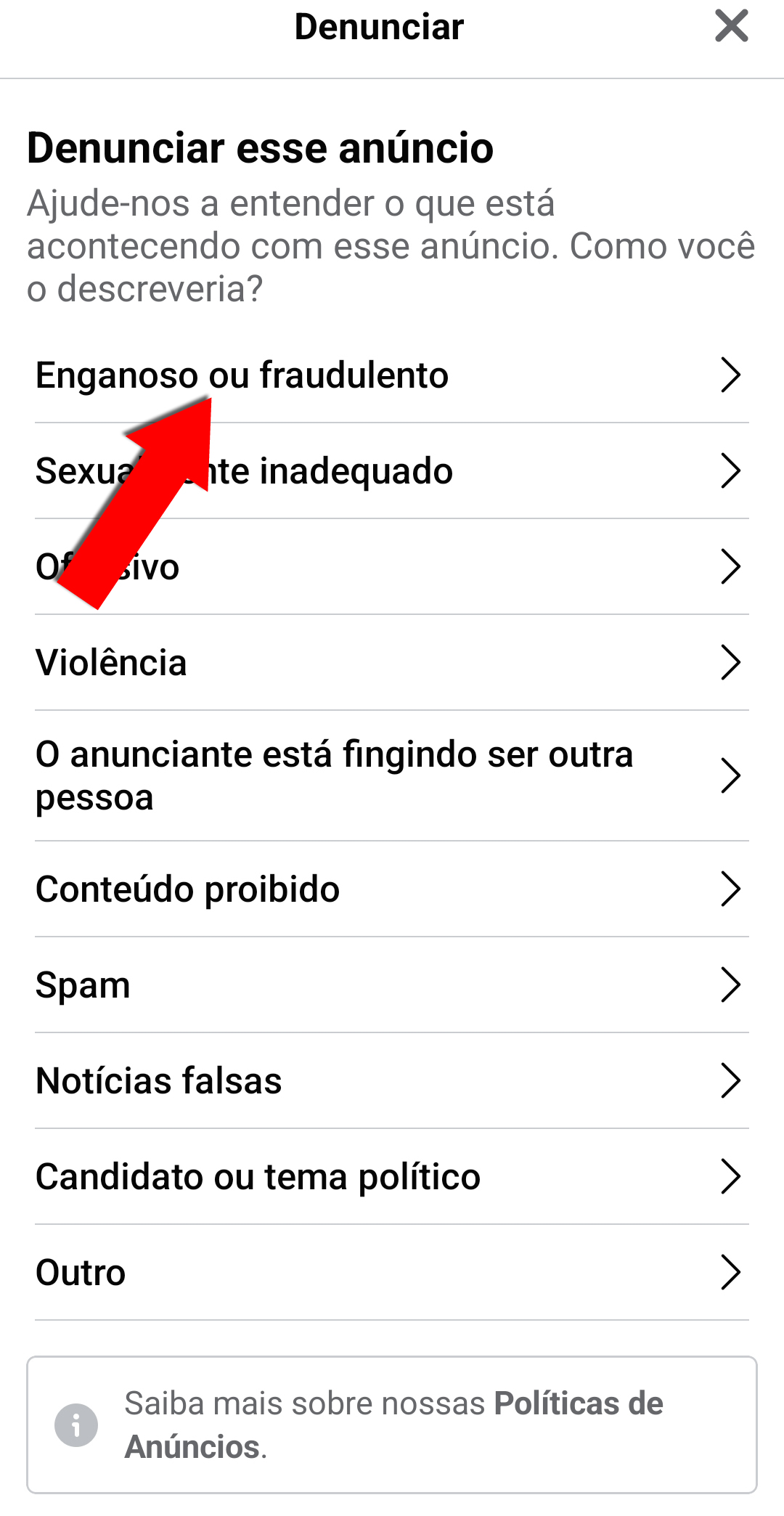
Task: Choose Notícias falsas
Action: pos(392,1081)
